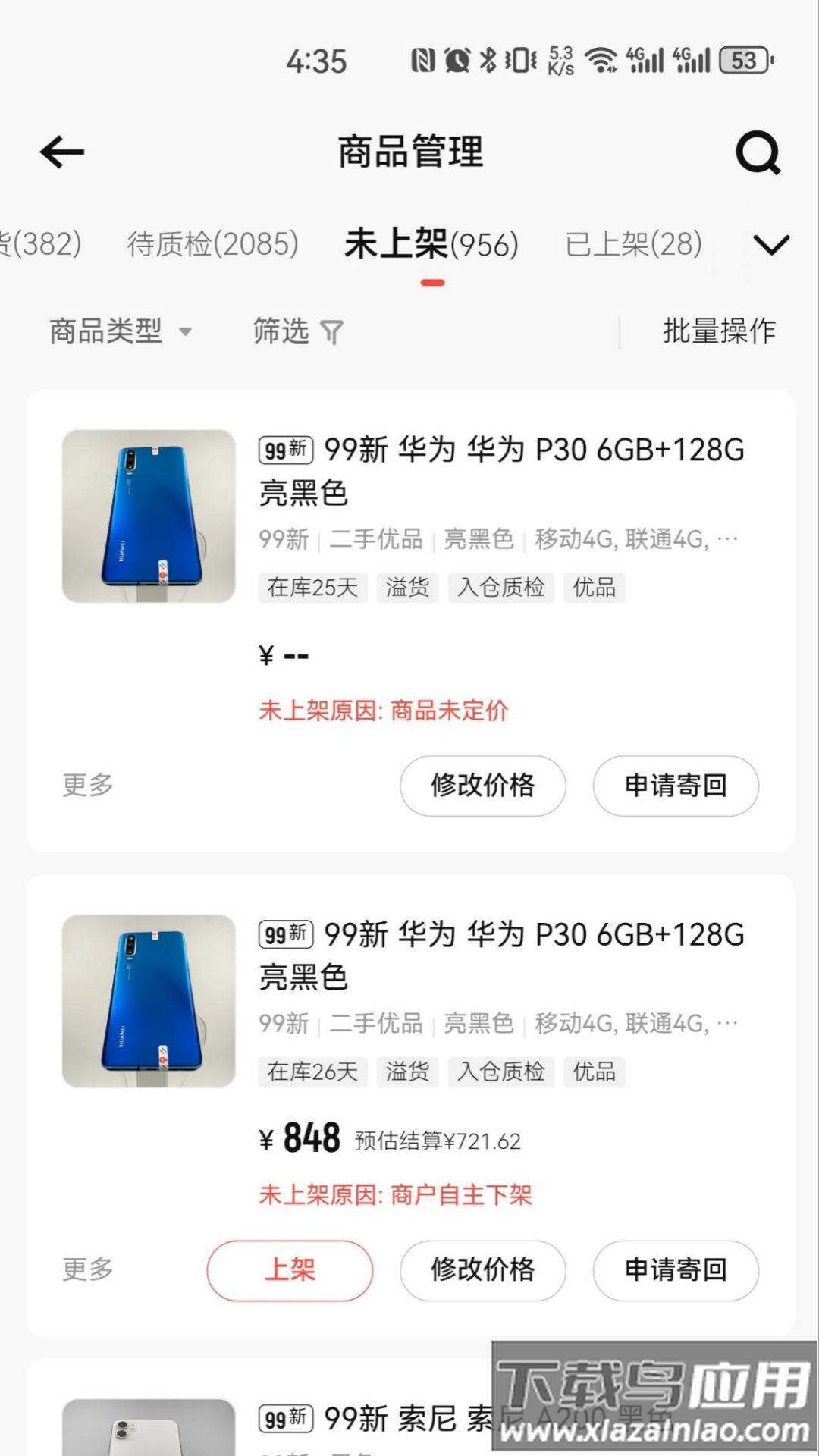Tap 申请寄回 on the ¥848 item

click(676, 1270)
